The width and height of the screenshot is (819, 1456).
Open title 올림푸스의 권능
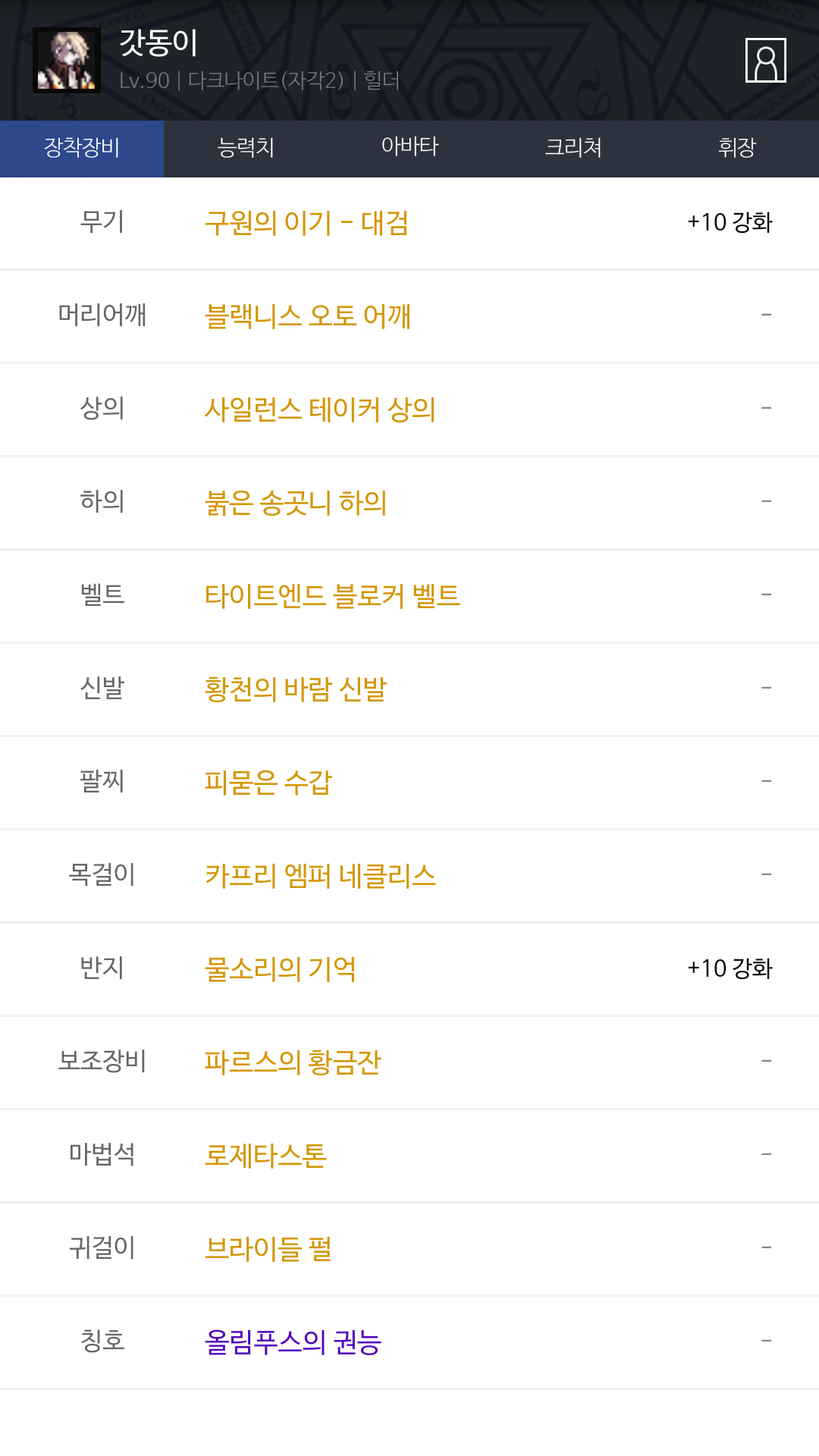pyautogui.click(x=293, y=1342)
